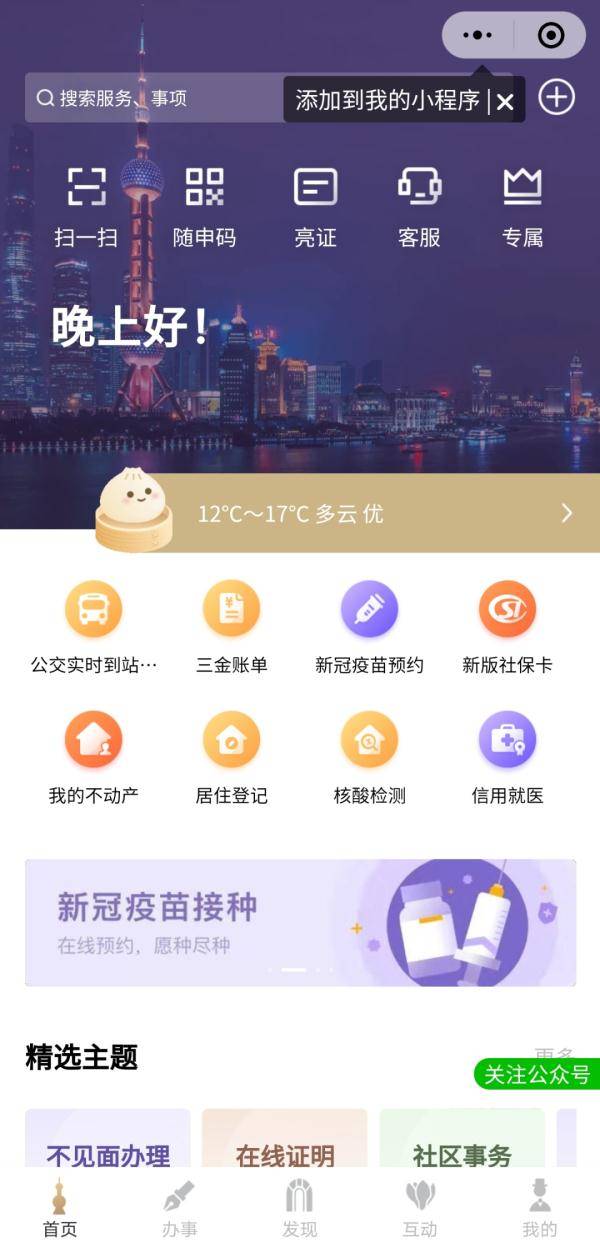
Task: Open 公交实时到站 bus arrivals
Action: click(94, 627)
